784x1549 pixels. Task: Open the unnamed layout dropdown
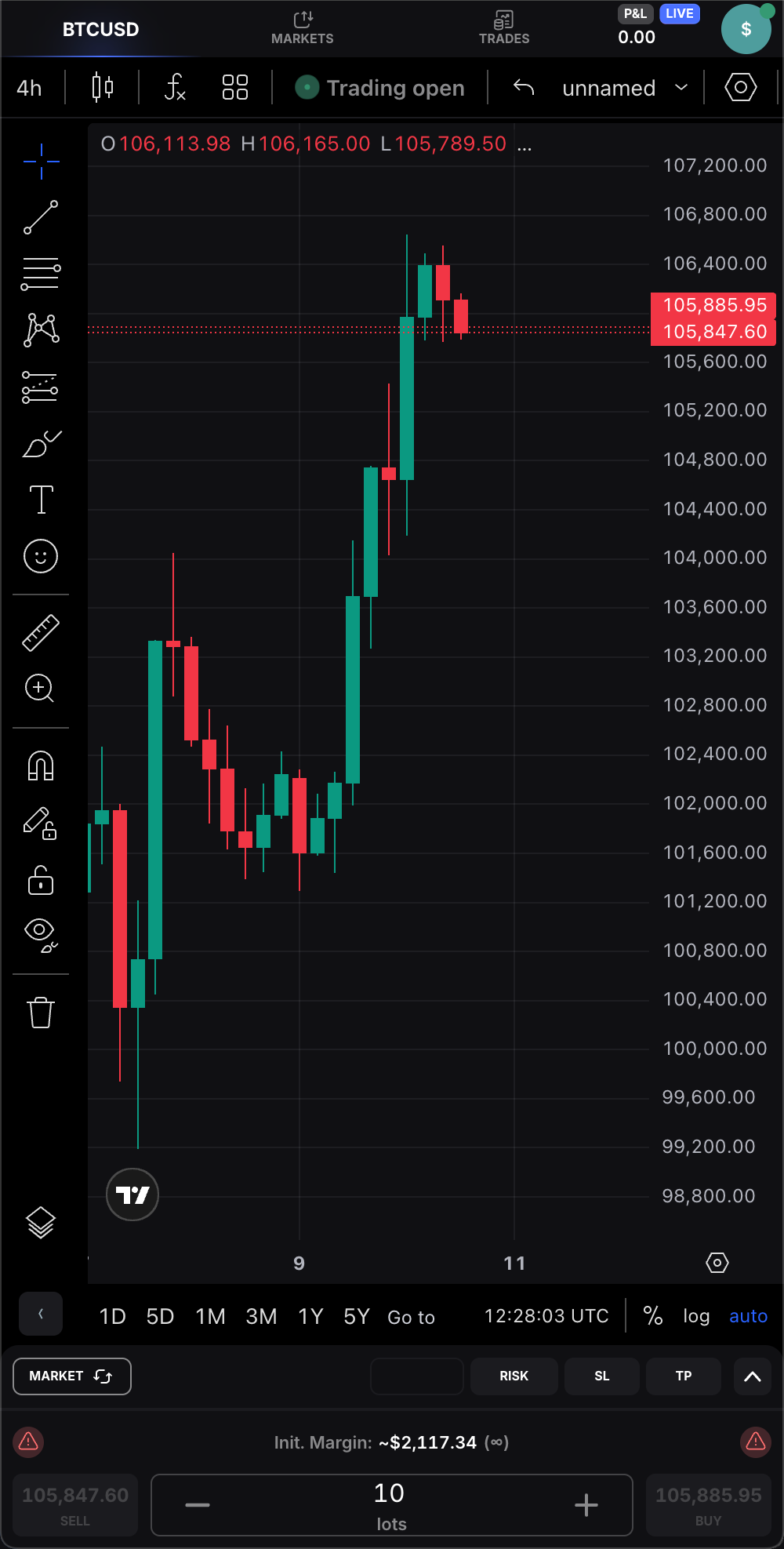(x=623, y=88)
